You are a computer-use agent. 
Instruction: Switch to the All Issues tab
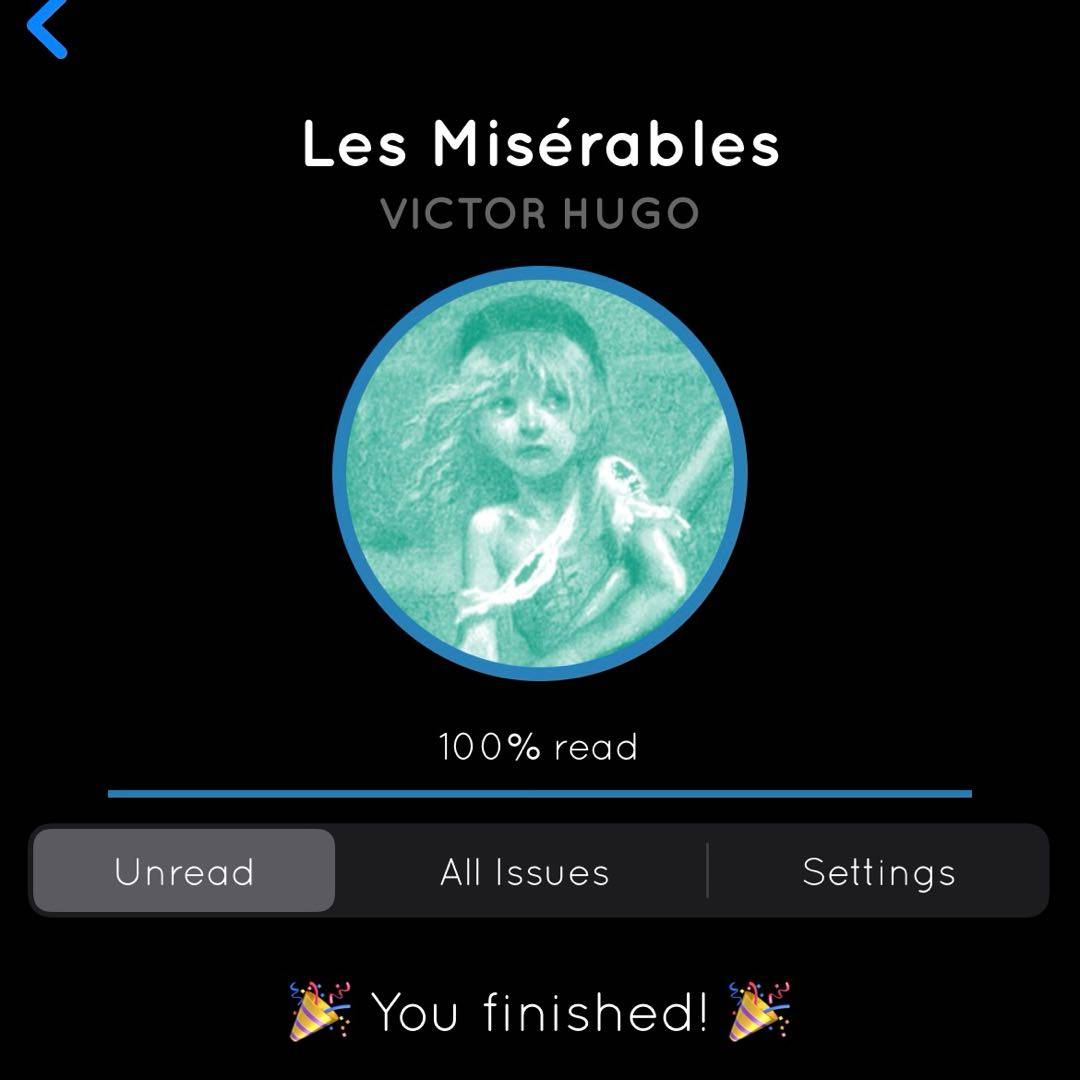pyautogui.click(x=524, y=871)
